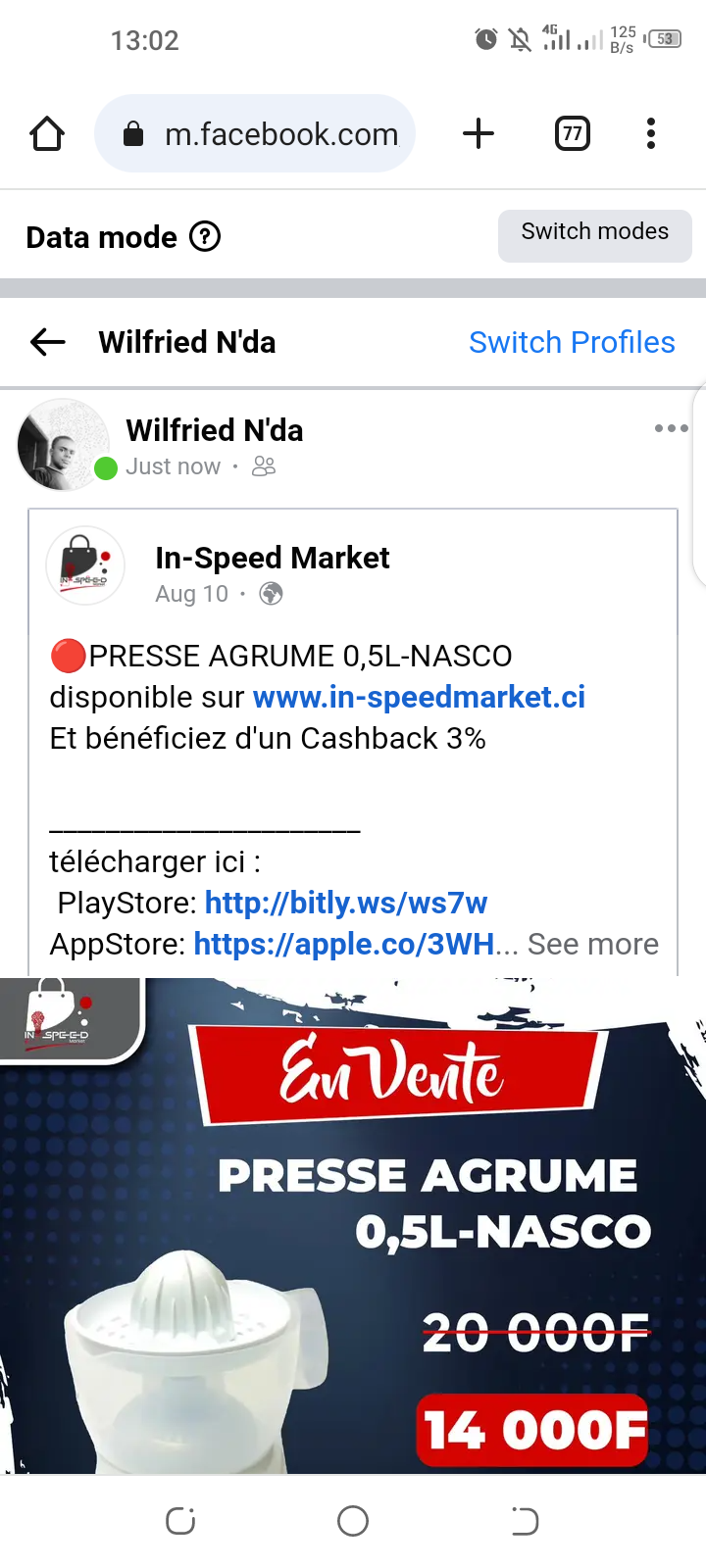Tap Switch Profiles

(x=572, y=342)
